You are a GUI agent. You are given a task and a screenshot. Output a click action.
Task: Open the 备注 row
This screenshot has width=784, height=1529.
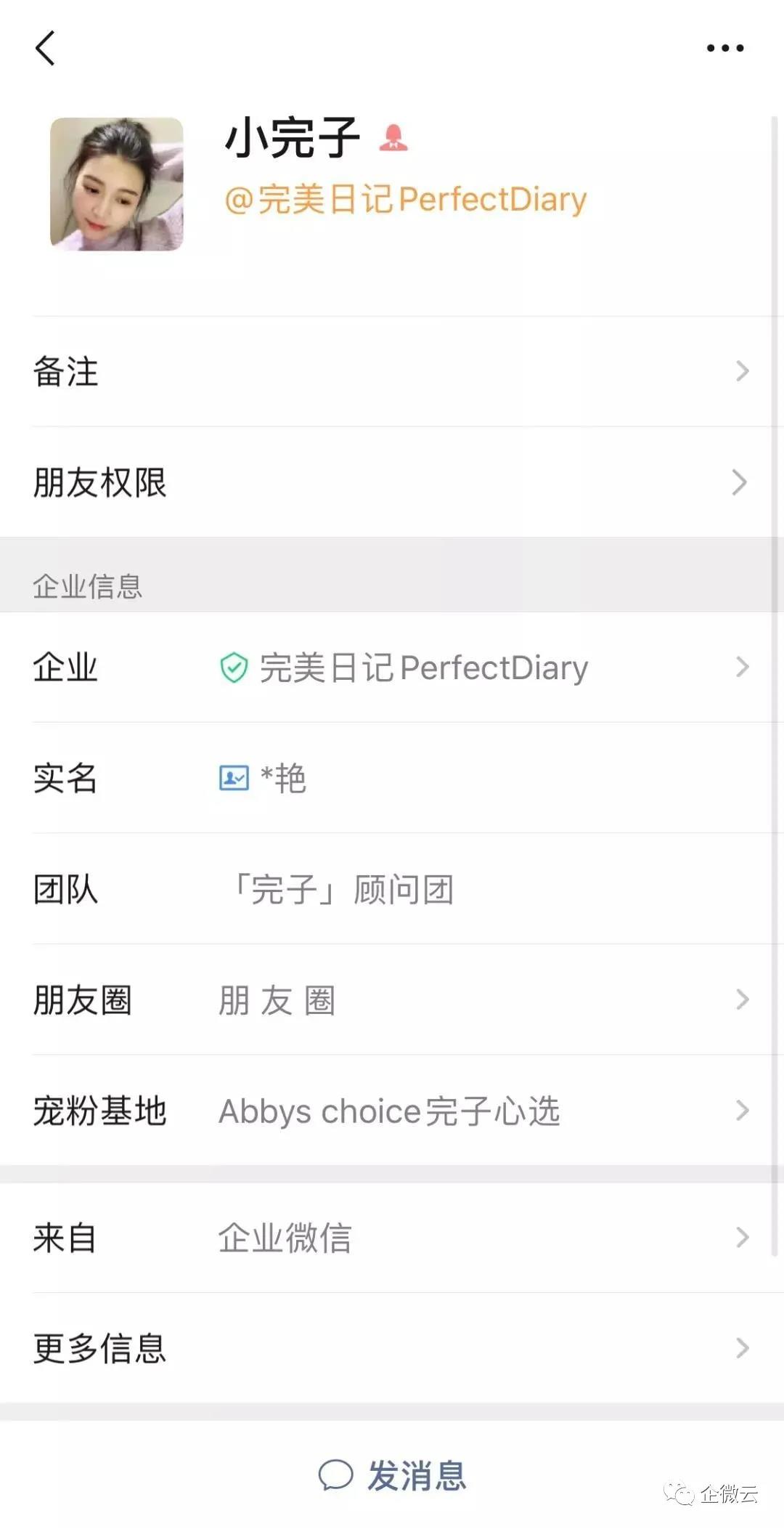click(x=392, y=371)
